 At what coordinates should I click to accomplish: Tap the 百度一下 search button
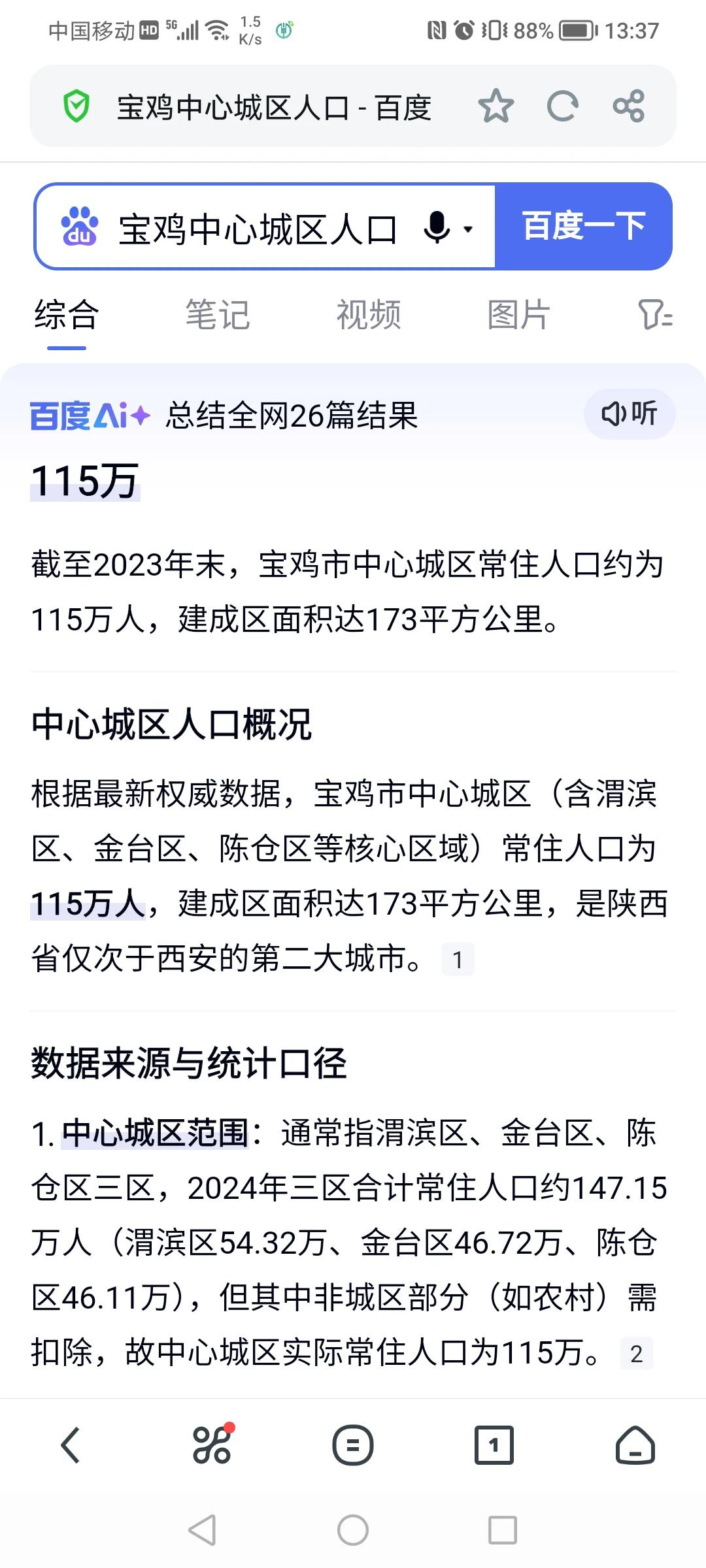[x=583, y=226]
